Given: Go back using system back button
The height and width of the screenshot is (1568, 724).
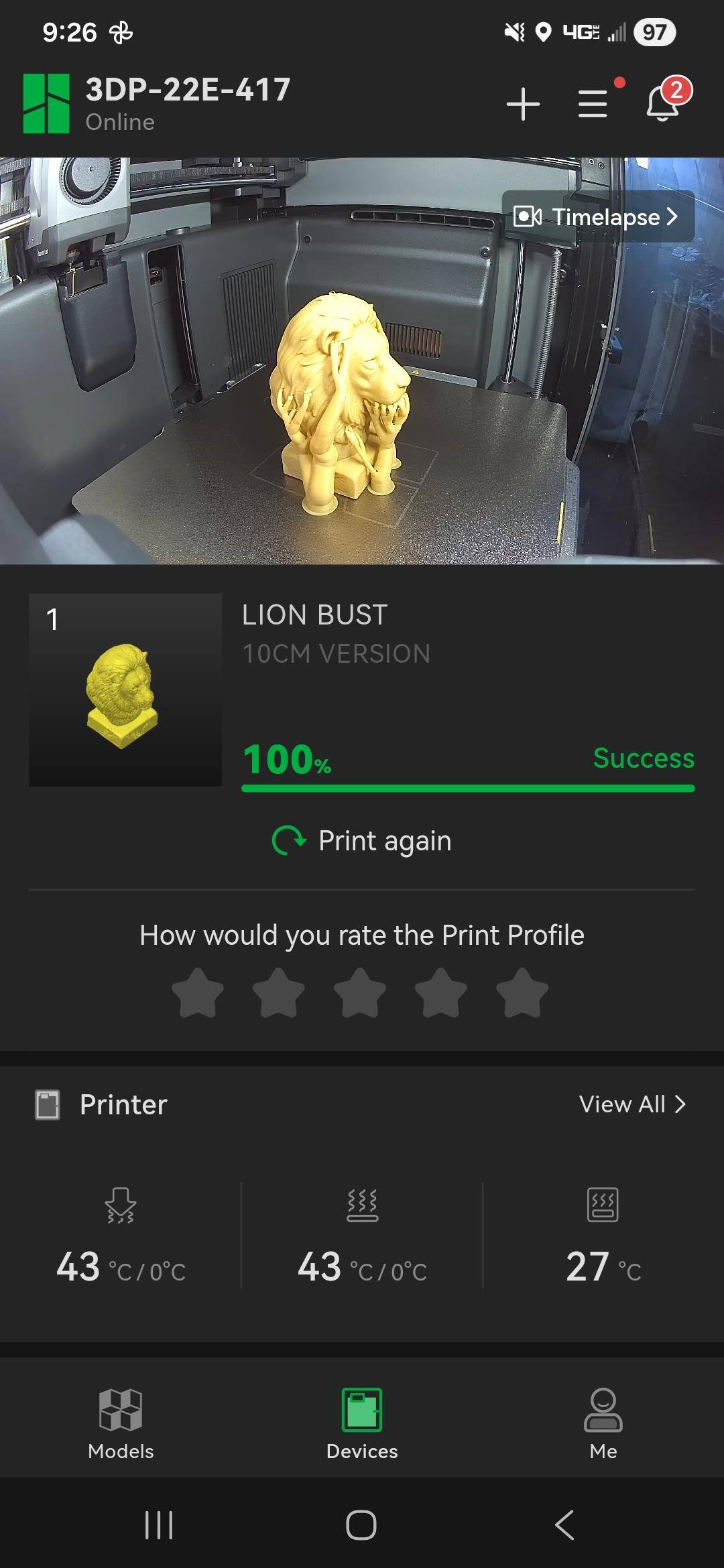Looking at the screenshot, I should point(564,1525).
